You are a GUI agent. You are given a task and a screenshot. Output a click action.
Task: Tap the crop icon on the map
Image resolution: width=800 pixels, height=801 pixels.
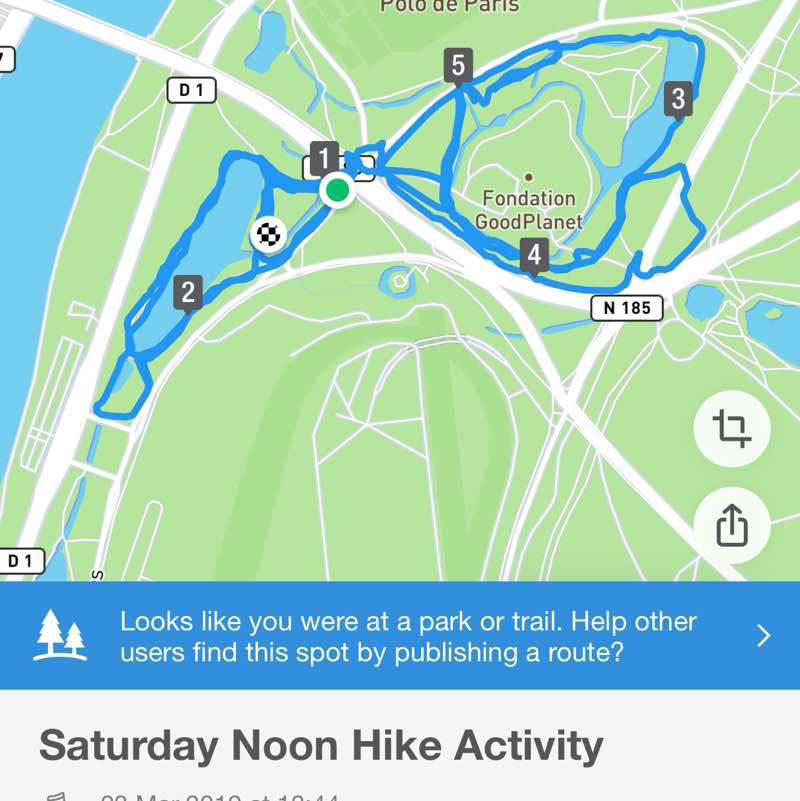pos(732,429)
